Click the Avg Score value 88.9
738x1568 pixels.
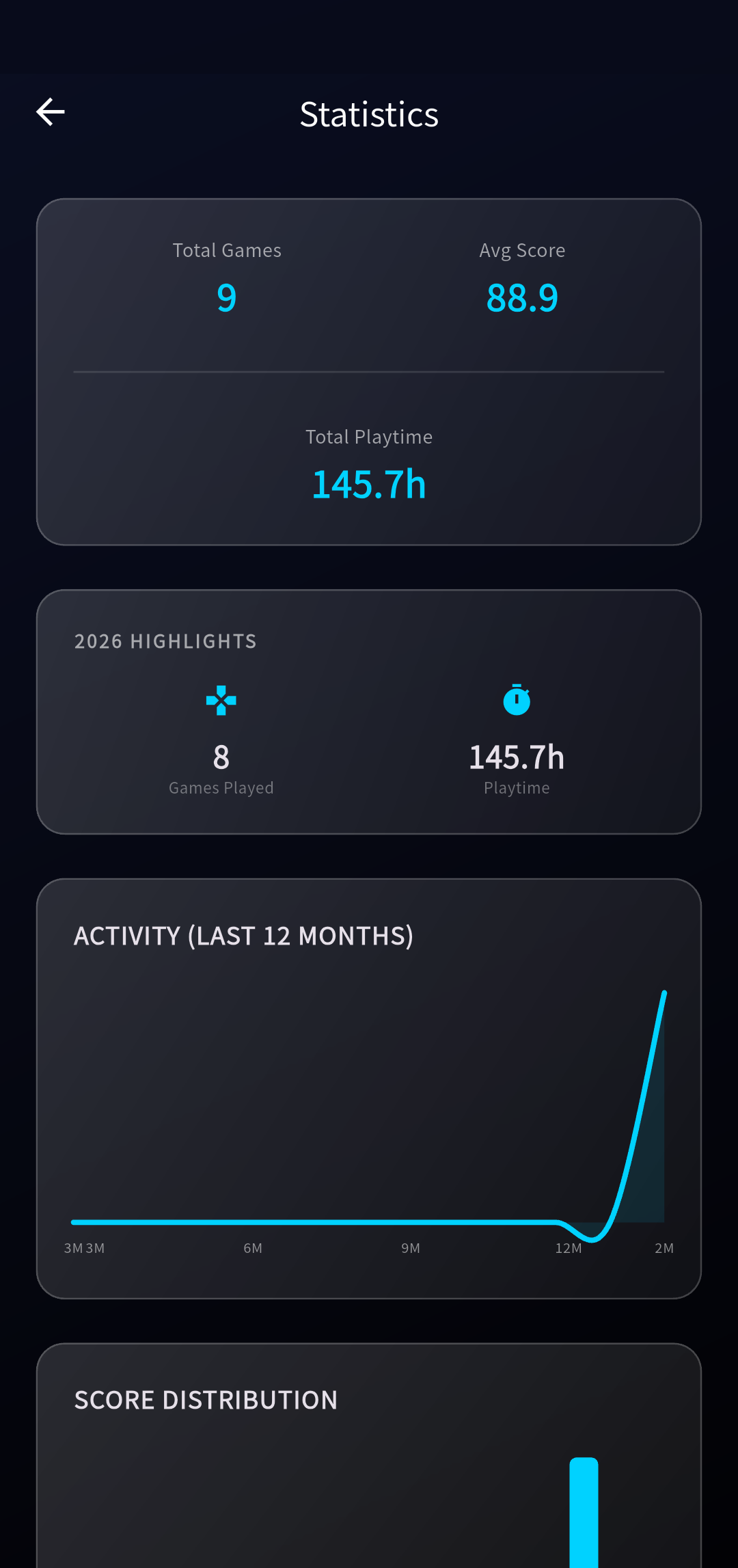coord(521,297)
